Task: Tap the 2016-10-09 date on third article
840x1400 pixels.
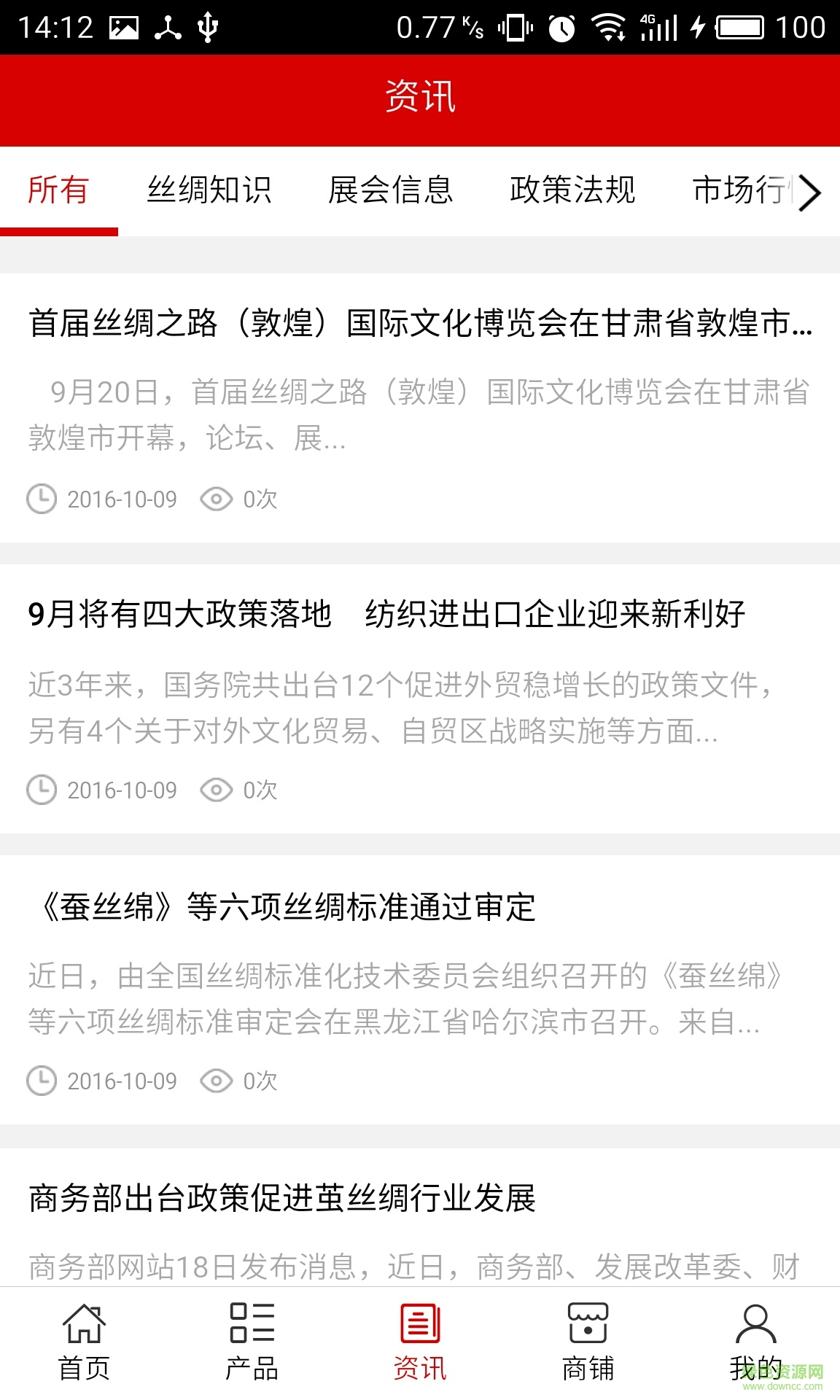Action: [x=121, y=1081]
